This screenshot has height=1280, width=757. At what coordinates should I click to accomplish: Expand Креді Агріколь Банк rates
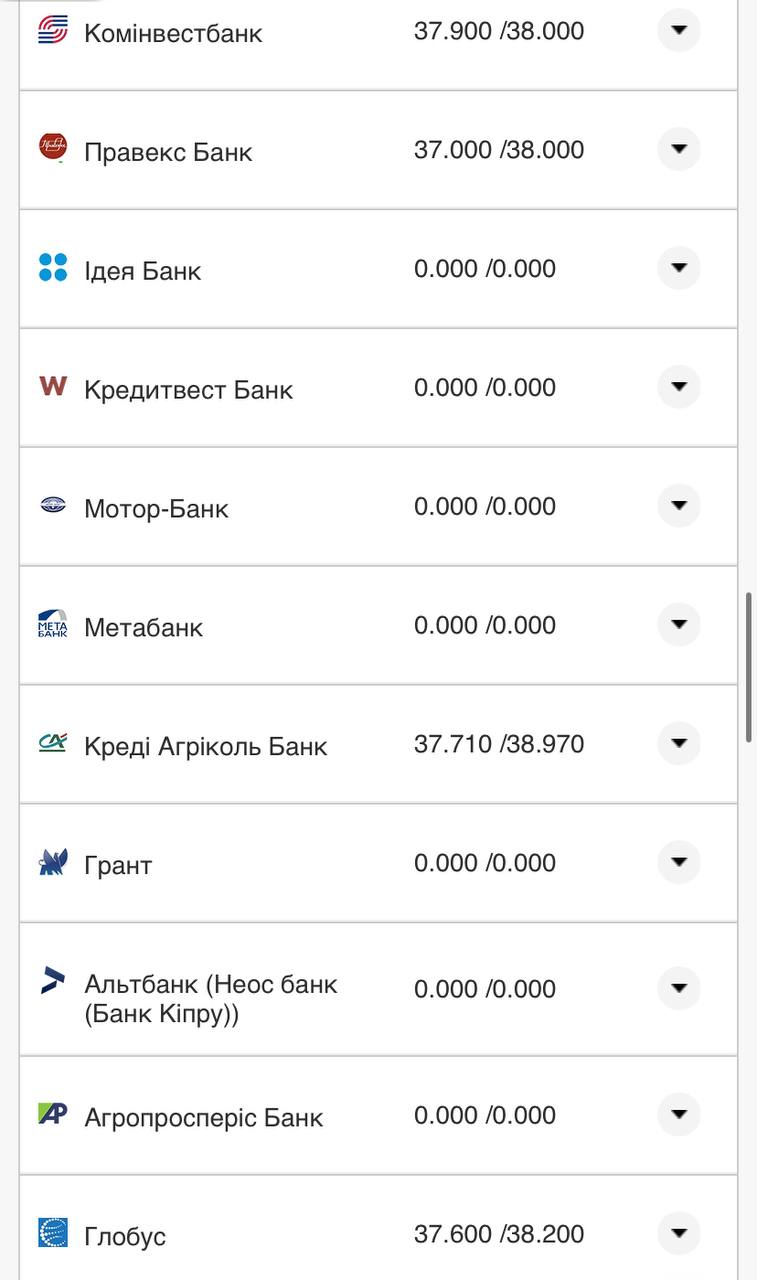679,743
